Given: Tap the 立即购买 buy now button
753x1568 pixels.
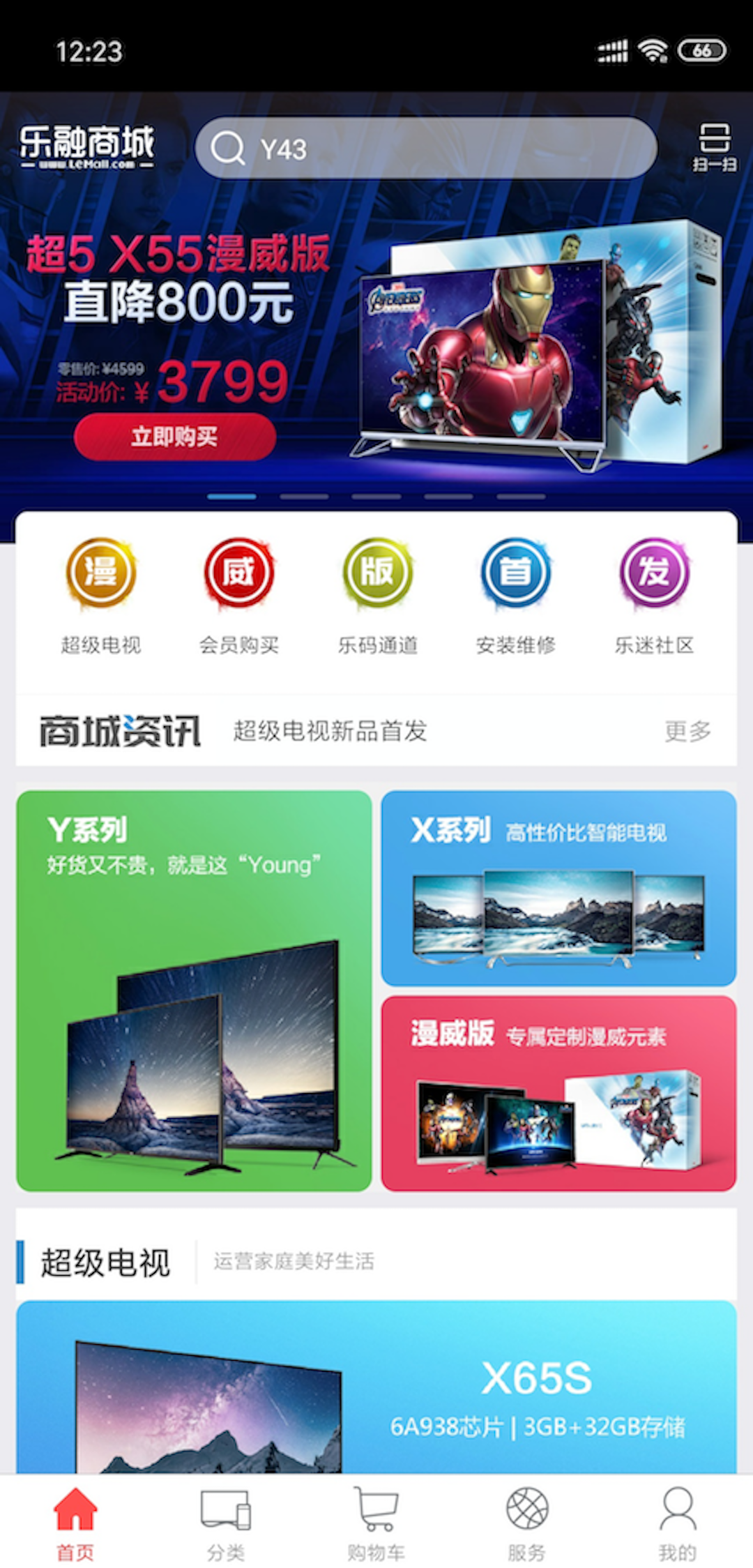Looking at the screenshot, I should (x=174, y=435).
